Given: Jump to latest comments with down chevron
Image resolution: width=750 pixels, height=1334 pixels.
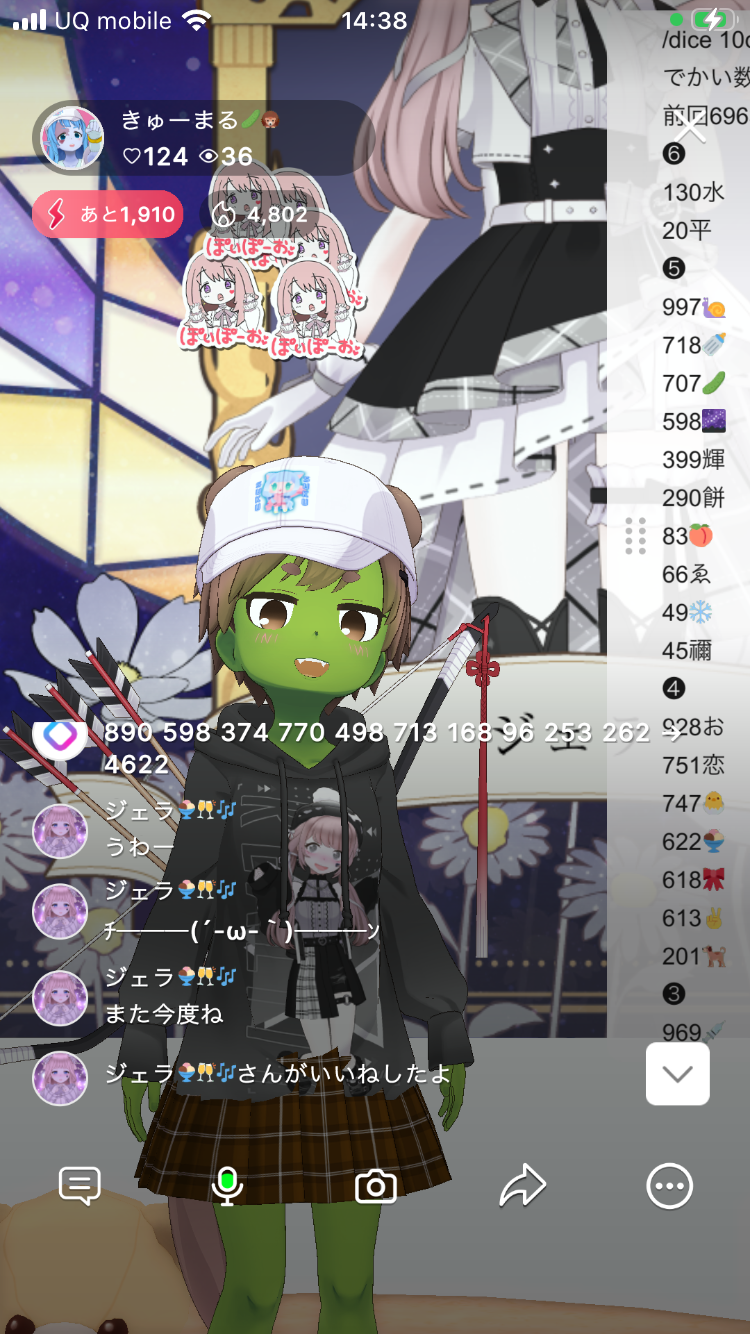Looking at the screenshot, I should [x=677, y=1075].
